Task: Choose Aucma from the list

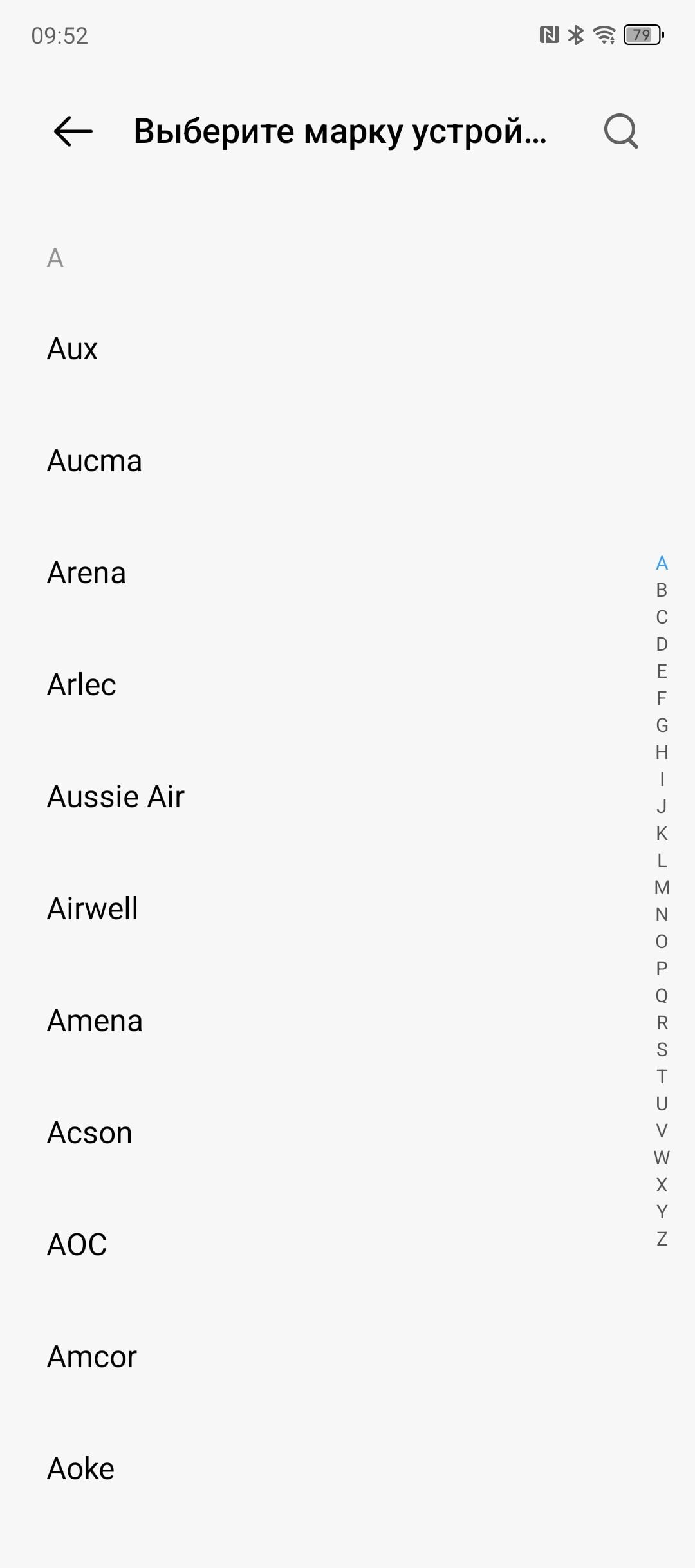Action: (347, 461)
